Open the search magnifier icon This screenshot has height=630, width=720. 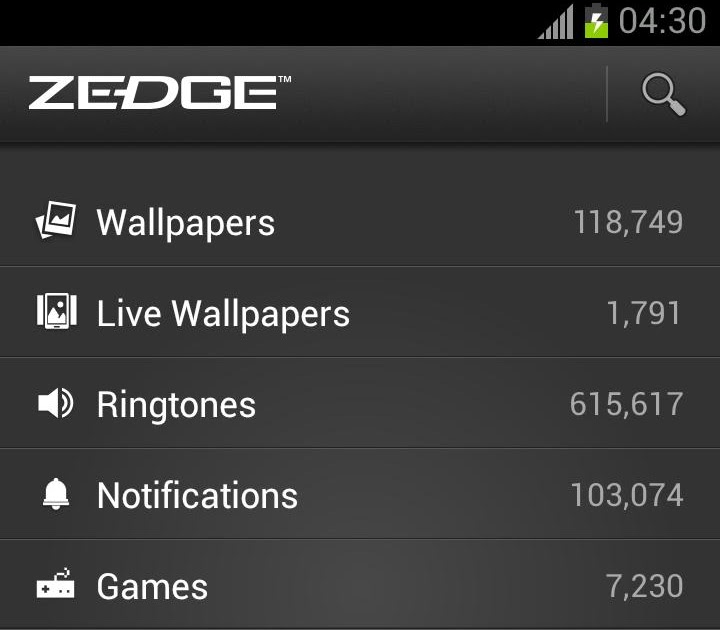pos(663,95)
